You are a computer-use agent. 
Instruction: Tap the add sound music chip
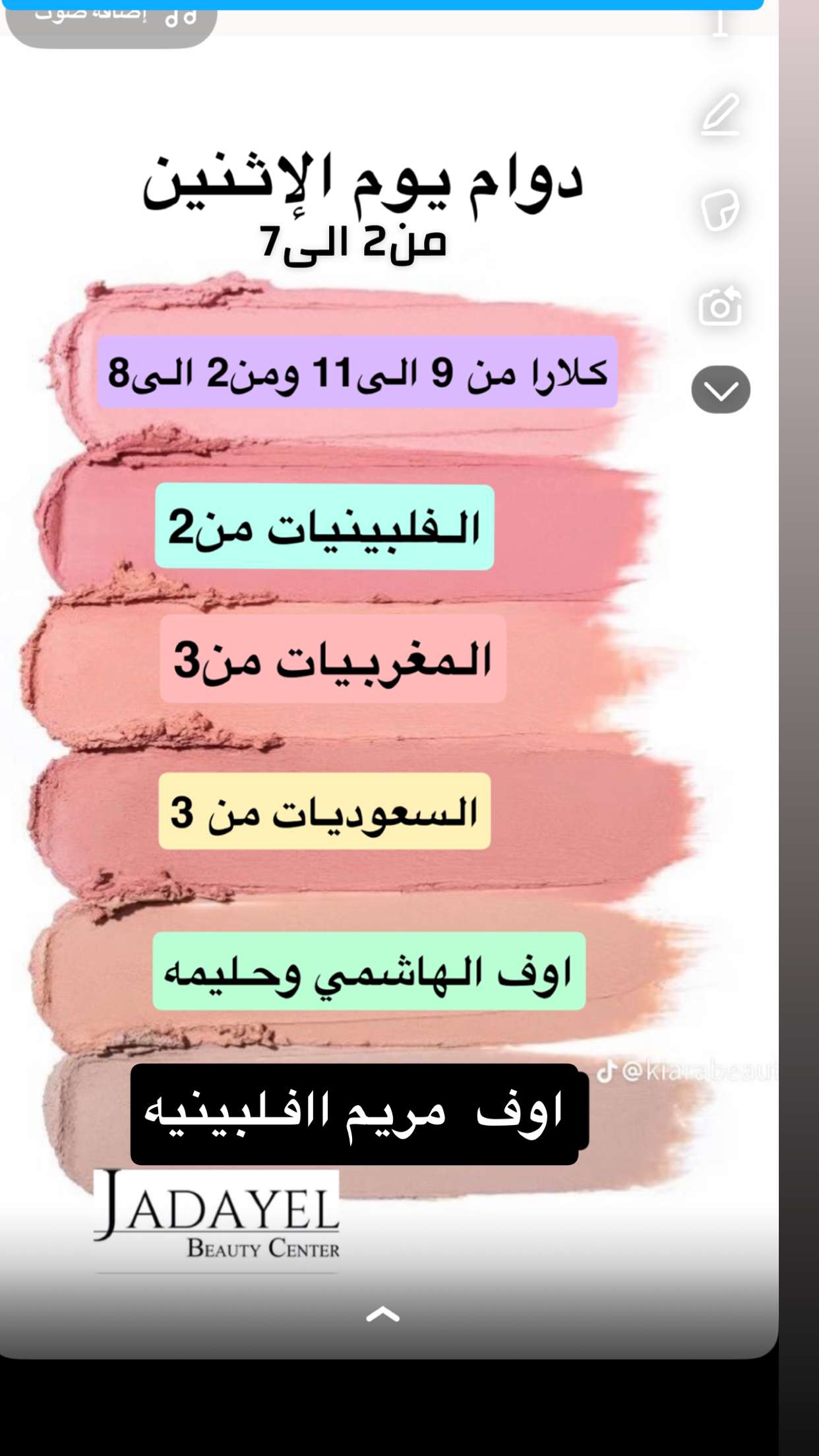(x=111, y=20)
